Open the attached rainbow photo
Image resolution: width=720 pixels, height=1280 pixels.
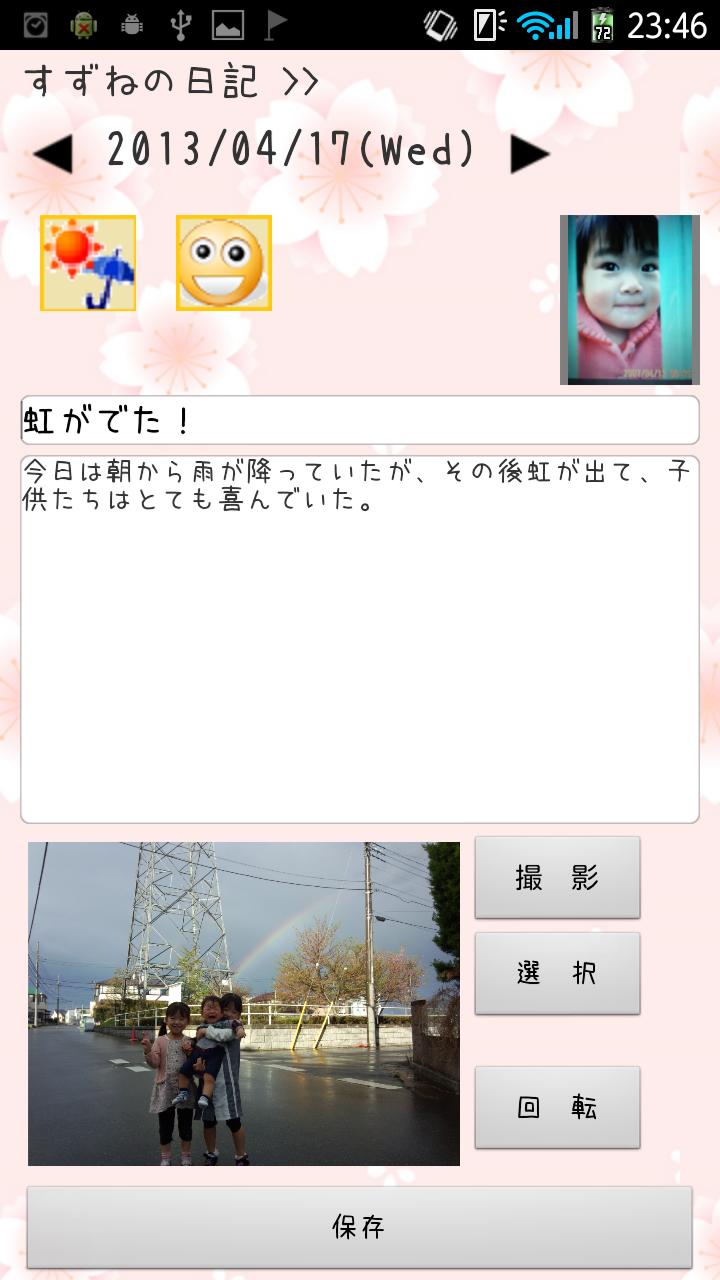coord(244,1003)
